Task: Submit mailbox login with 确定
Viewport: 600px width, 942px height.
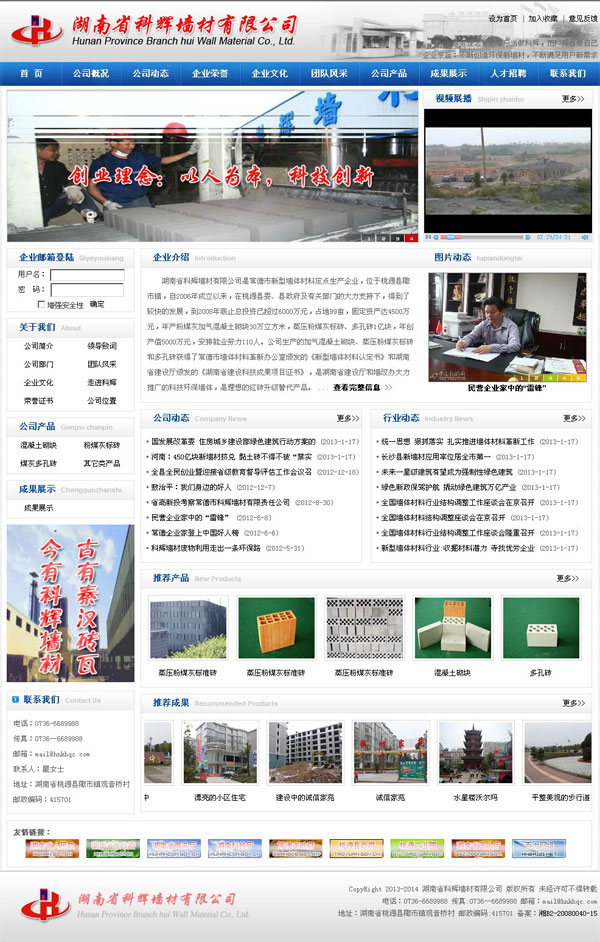Action: tap(97, 305)
